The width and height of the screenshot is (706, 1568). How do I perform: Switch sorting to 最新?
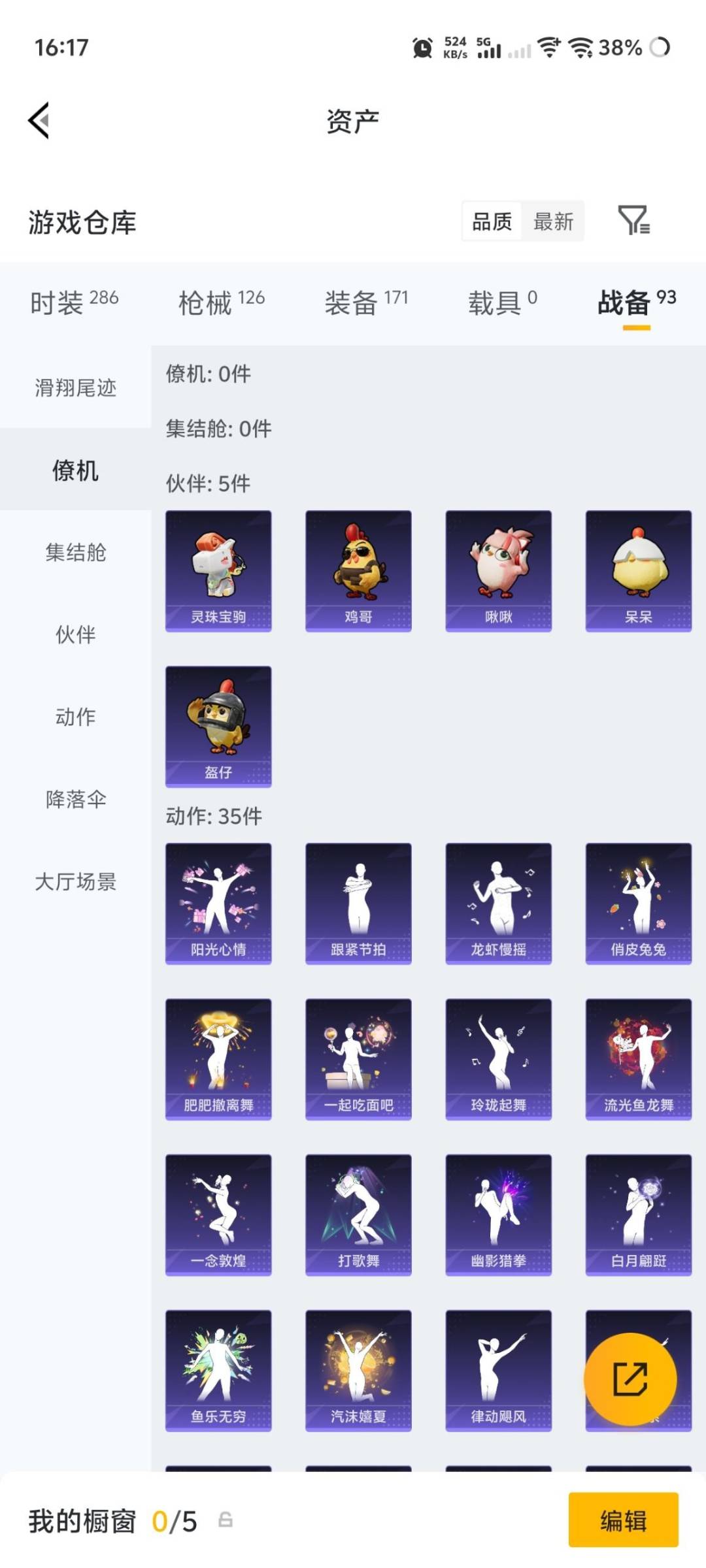tap(552, 222)
